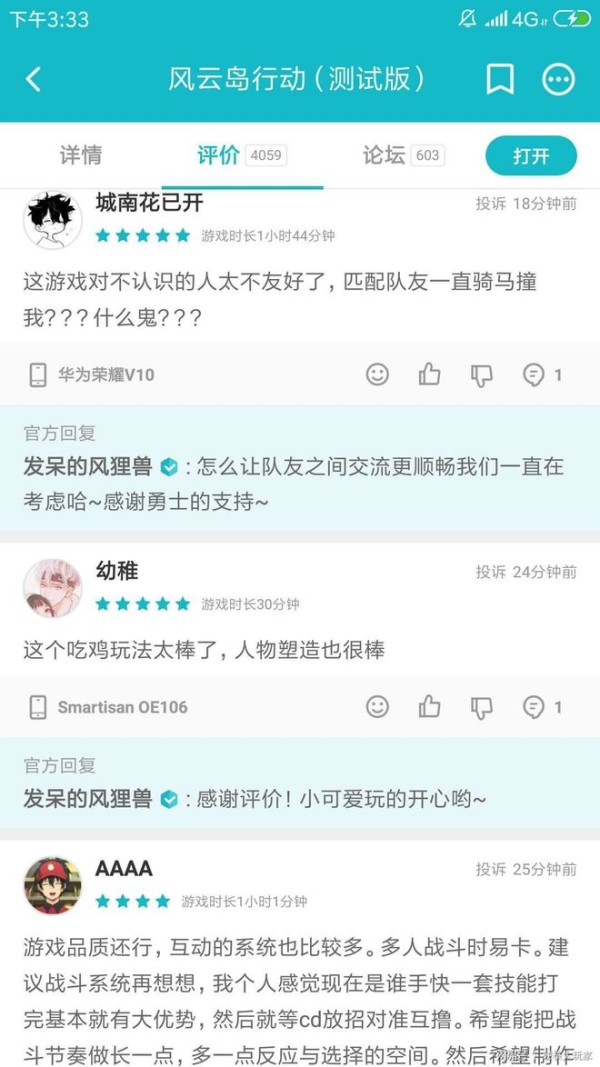
Task: Like 幼稚's review
Action: [x=430, y=707]
